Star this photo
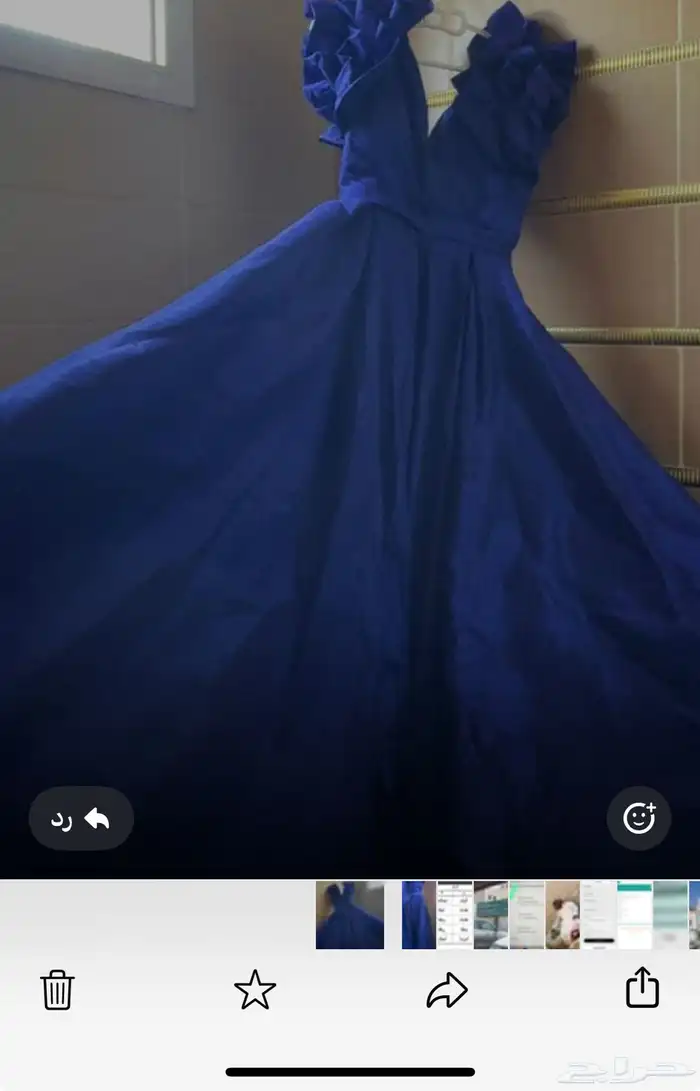Viewport: 700px width, 1091px height. (x=254, y=990)
